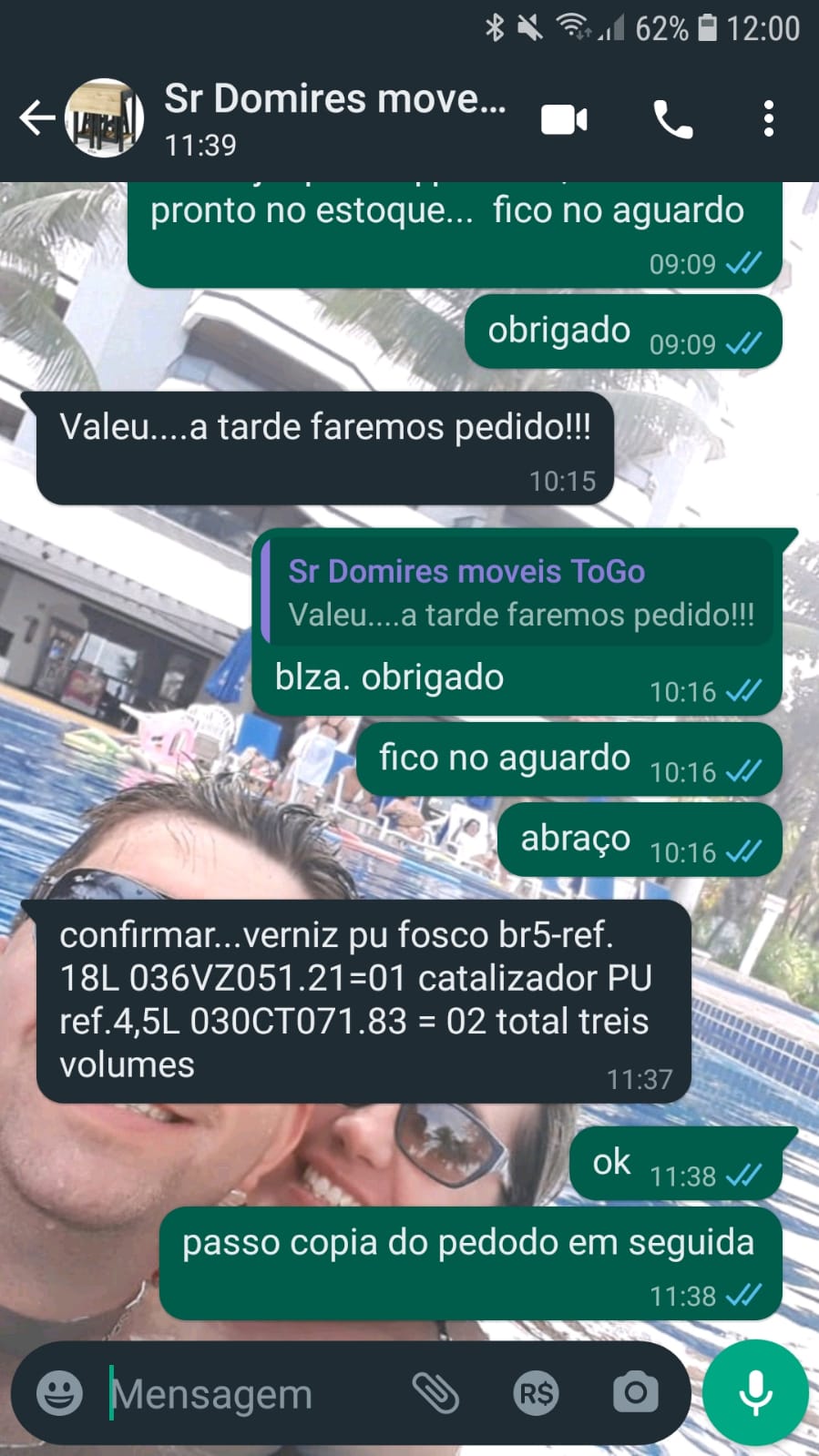Open the camera to take a photo
The height and width of the screenshot is (1456, 819).
coord(635,1392)
